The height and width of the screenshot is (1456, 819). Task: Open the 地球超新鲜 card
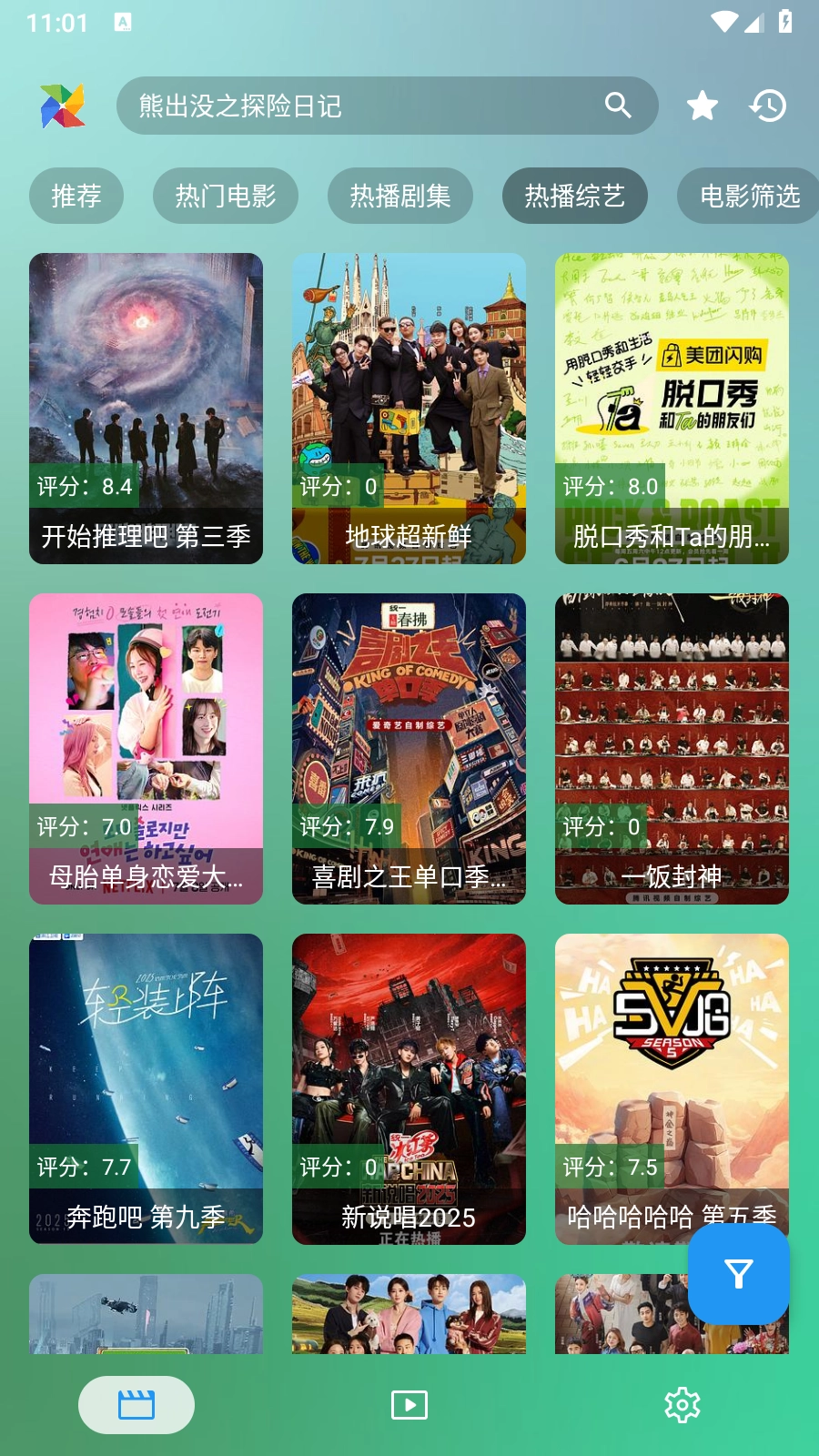click(409, 408)
